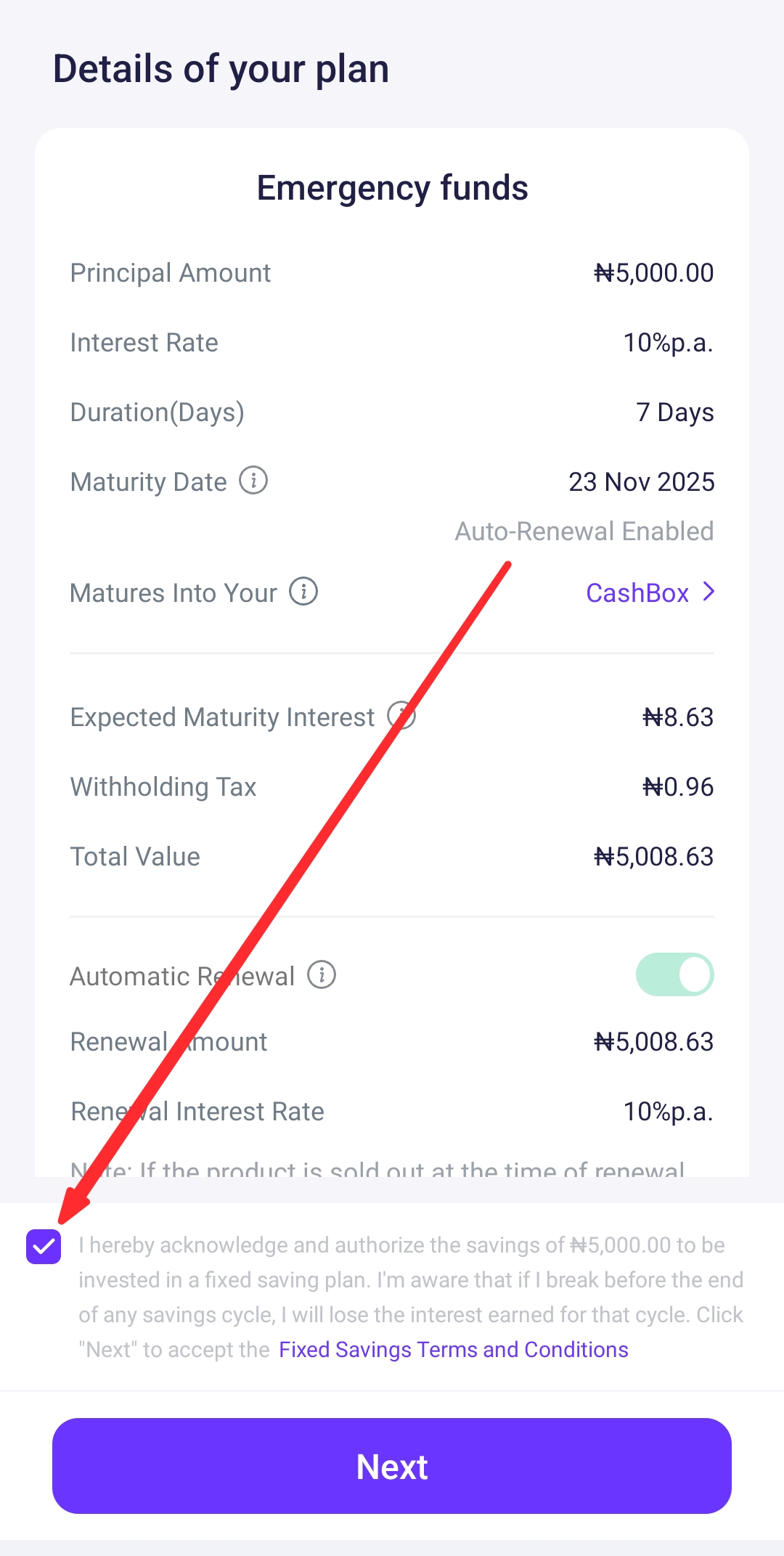Expand the CashBox destination via the chevron
This screenshot has height=1556, width=784.
[x=708, y=592]
